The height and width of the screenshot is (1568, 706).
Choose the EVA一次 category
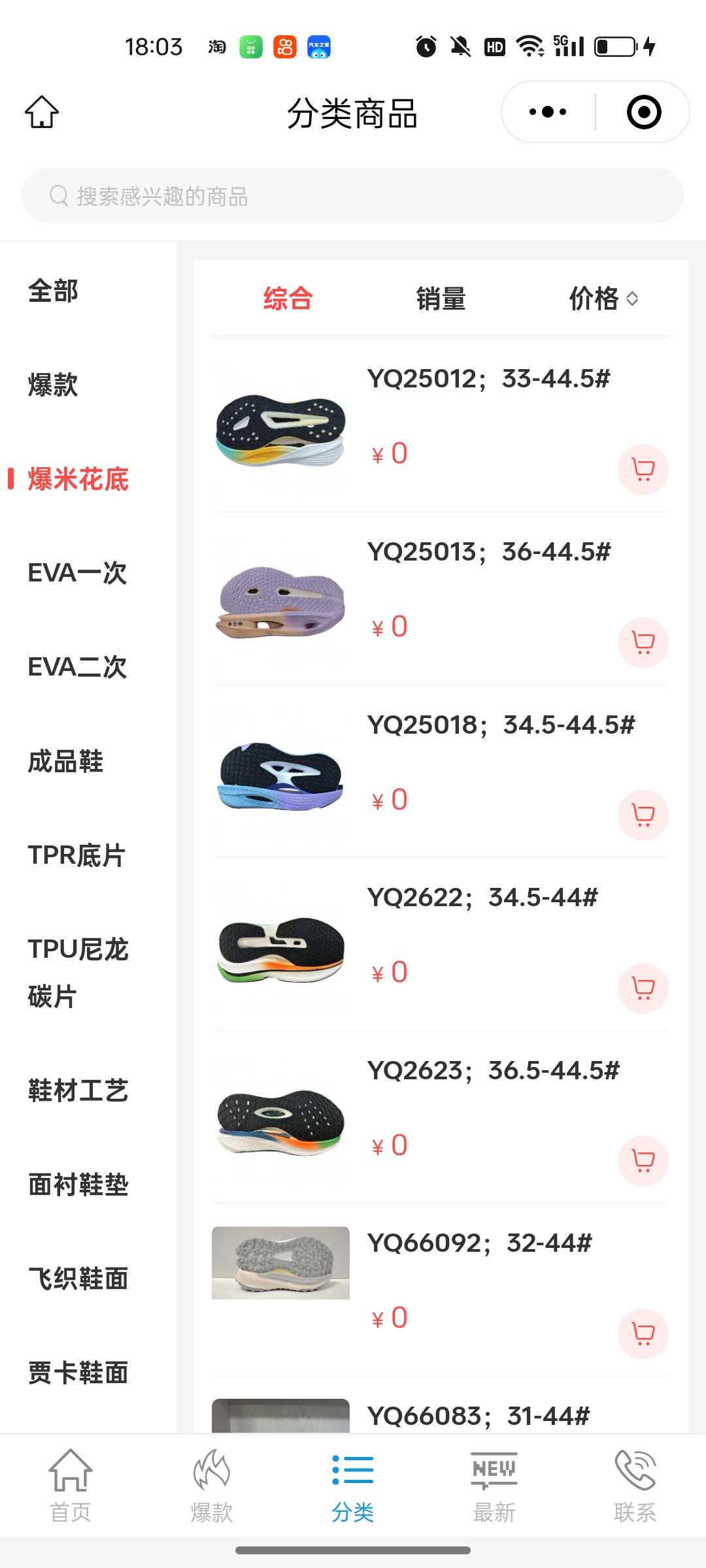tap(77, 573)
